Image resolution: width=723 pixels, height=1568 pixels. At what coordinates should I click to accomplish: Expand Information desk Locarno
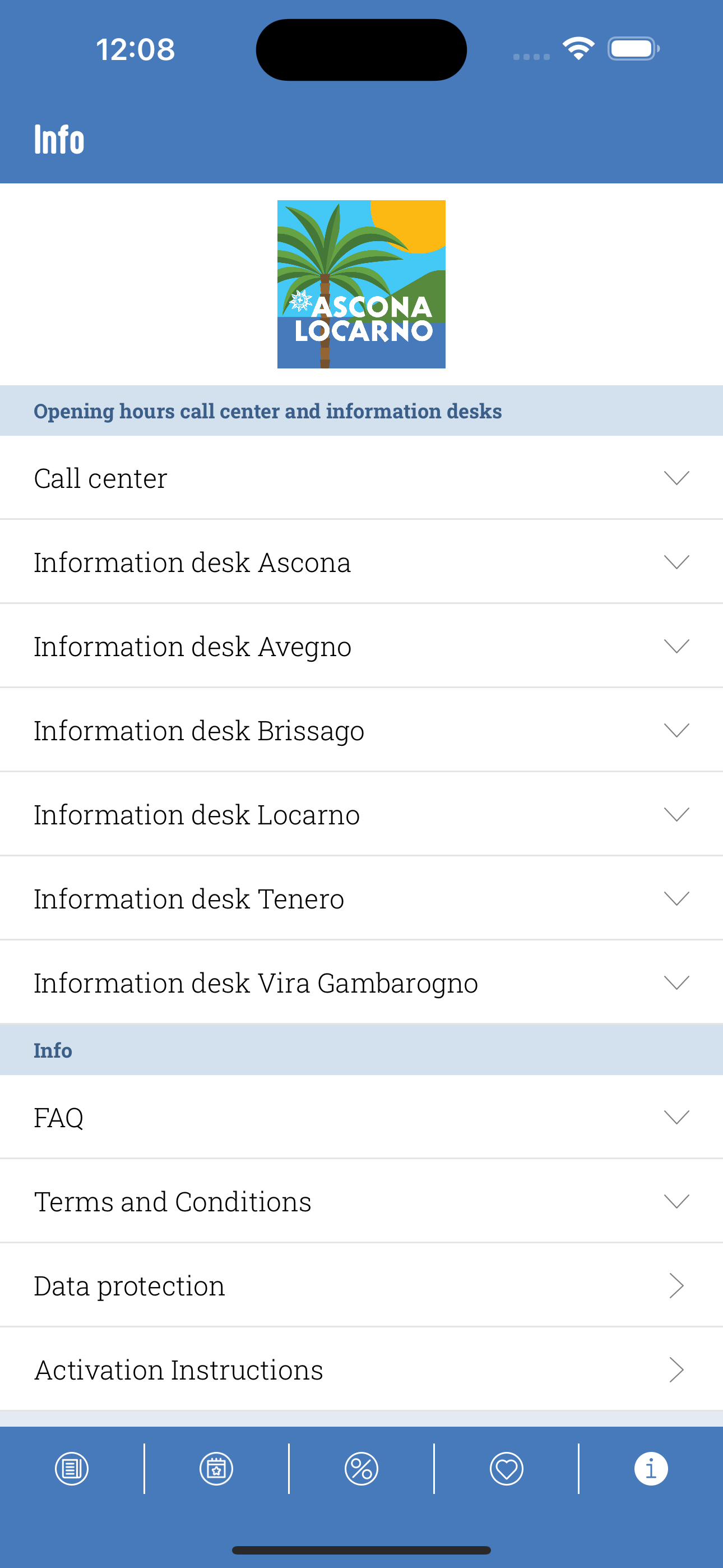click(x=361, y=814)
